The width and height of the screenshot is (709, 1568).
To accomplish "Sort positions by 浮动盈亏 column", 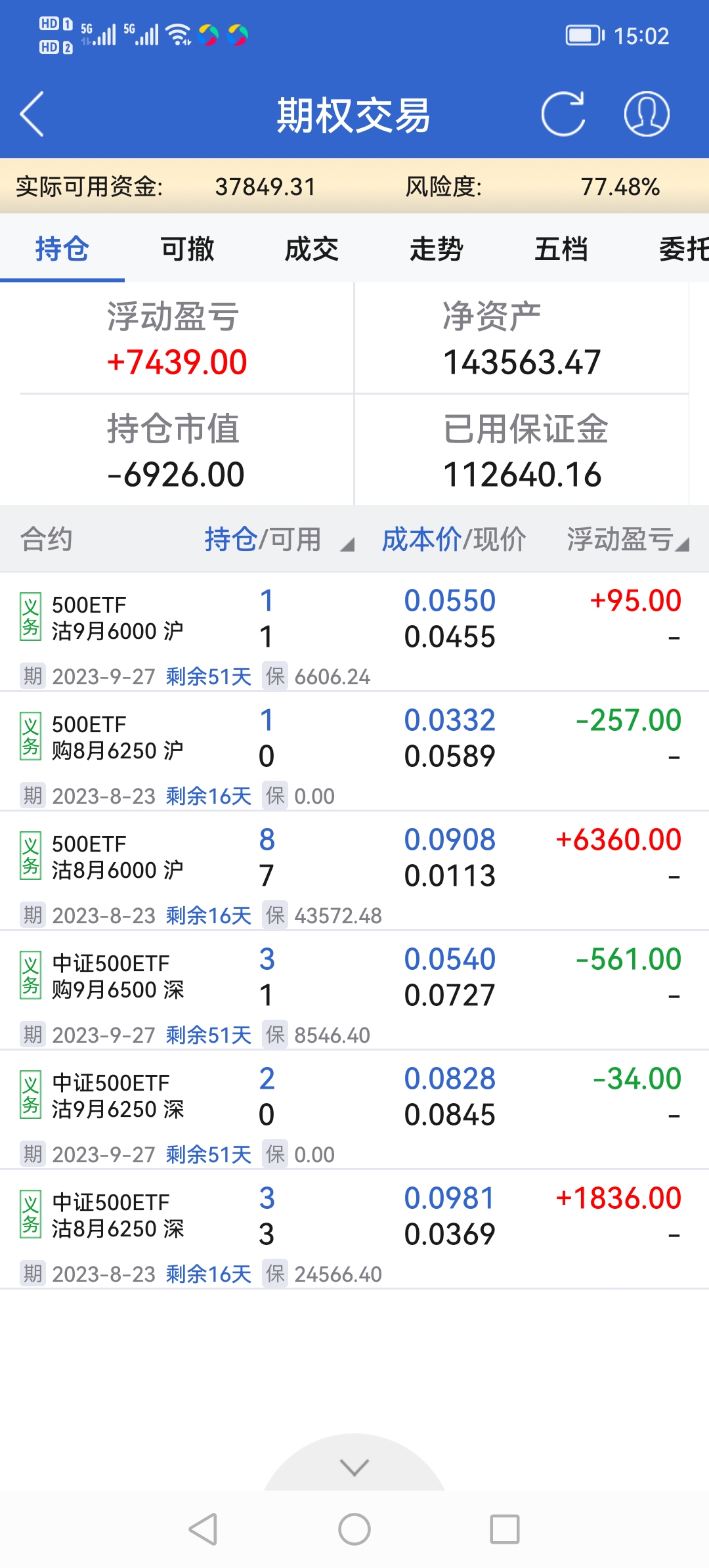I will click(627, 540).
